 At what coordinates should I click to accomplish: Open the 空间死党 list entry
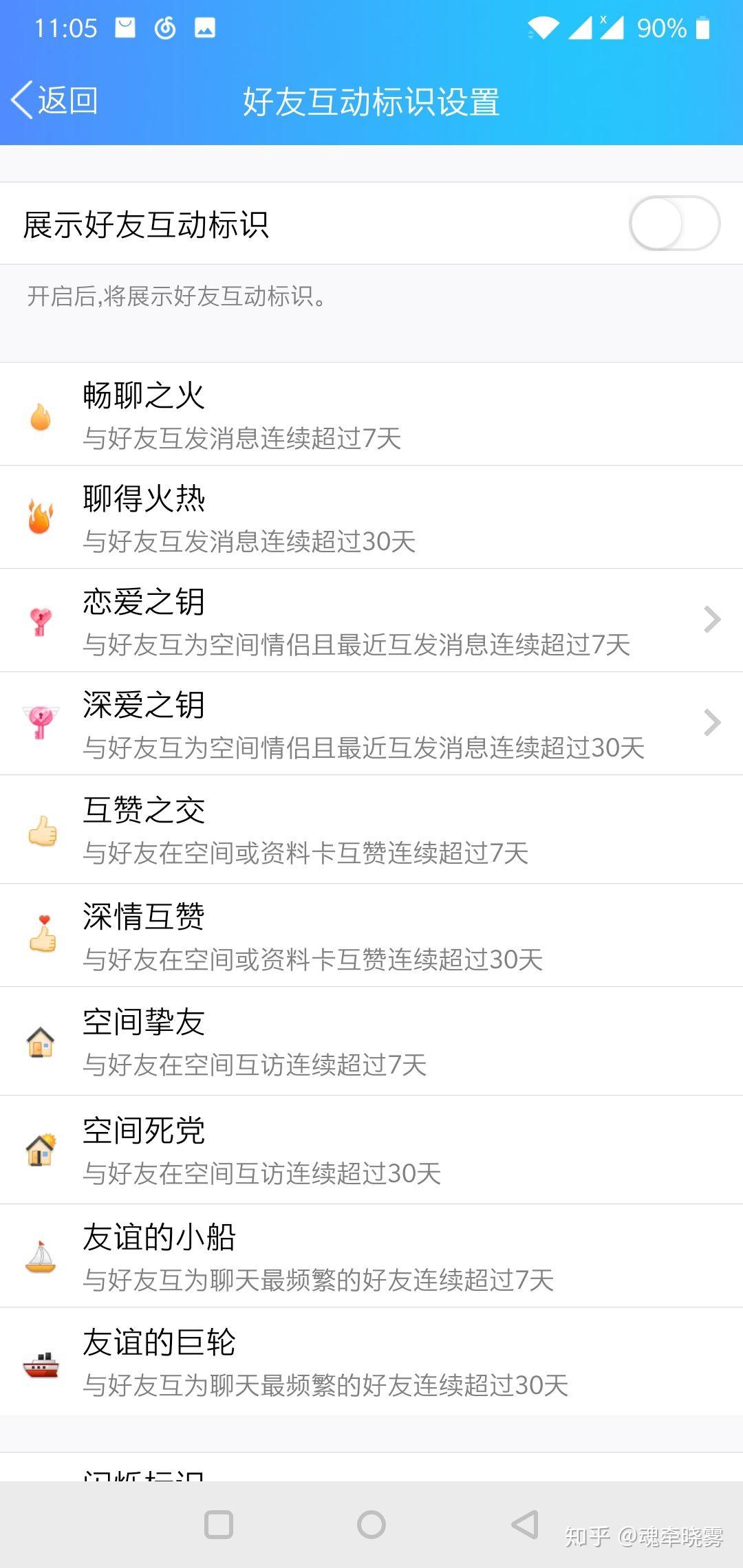tap(275, 1148)
